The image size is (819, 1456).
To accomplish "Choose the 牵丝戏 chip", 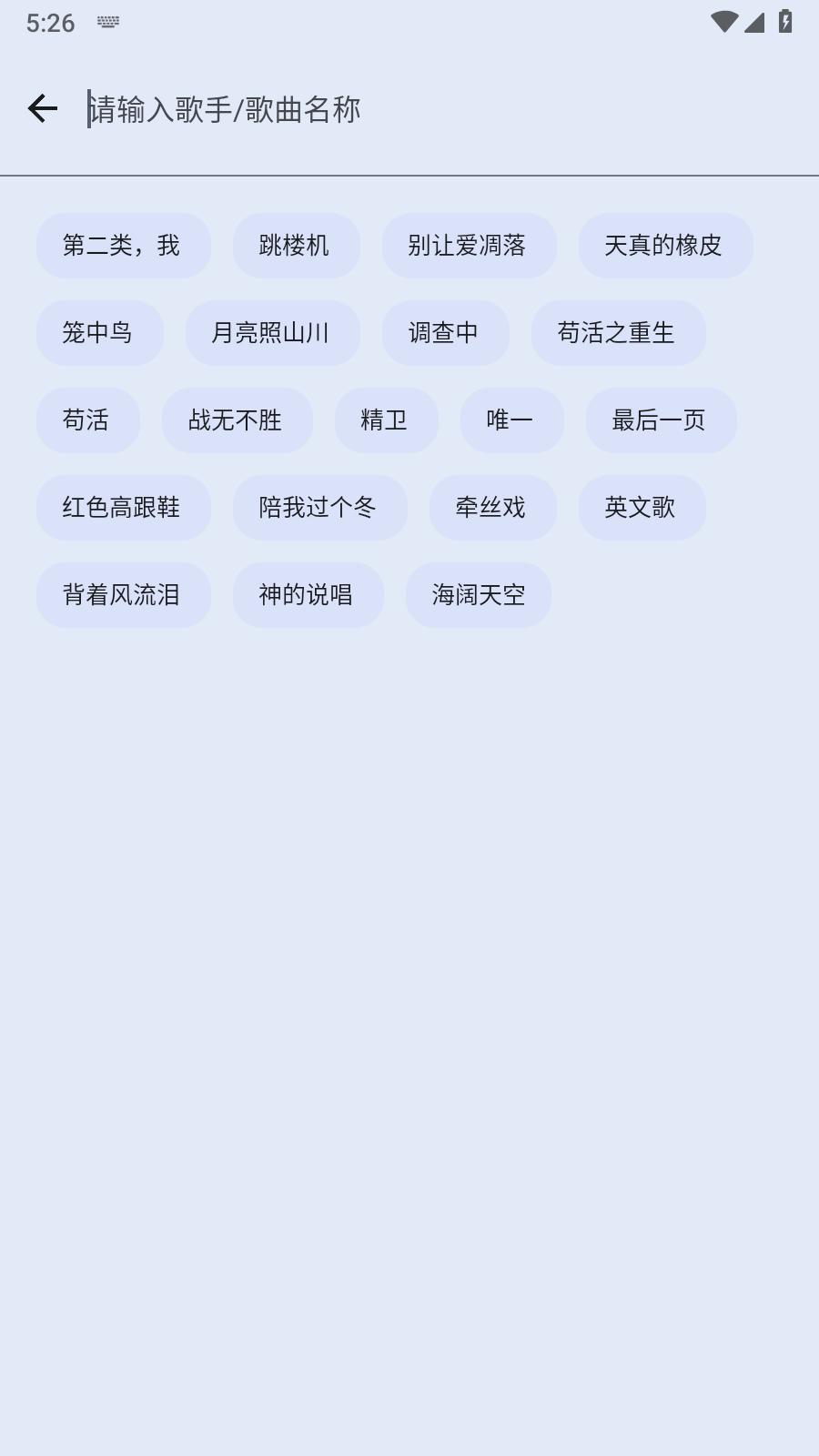I will 493,508.
